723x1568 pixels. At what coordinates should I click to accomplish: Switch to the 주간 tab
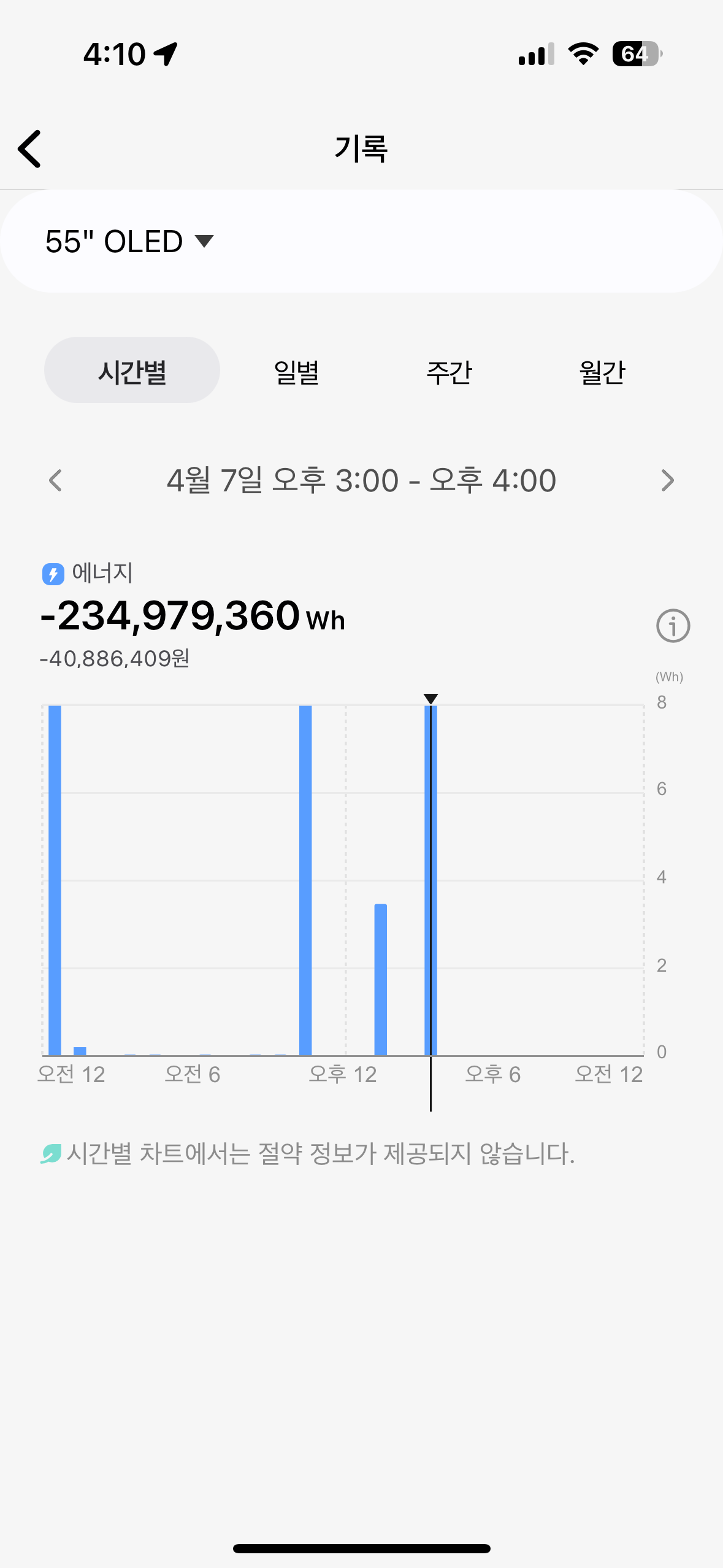449,371
